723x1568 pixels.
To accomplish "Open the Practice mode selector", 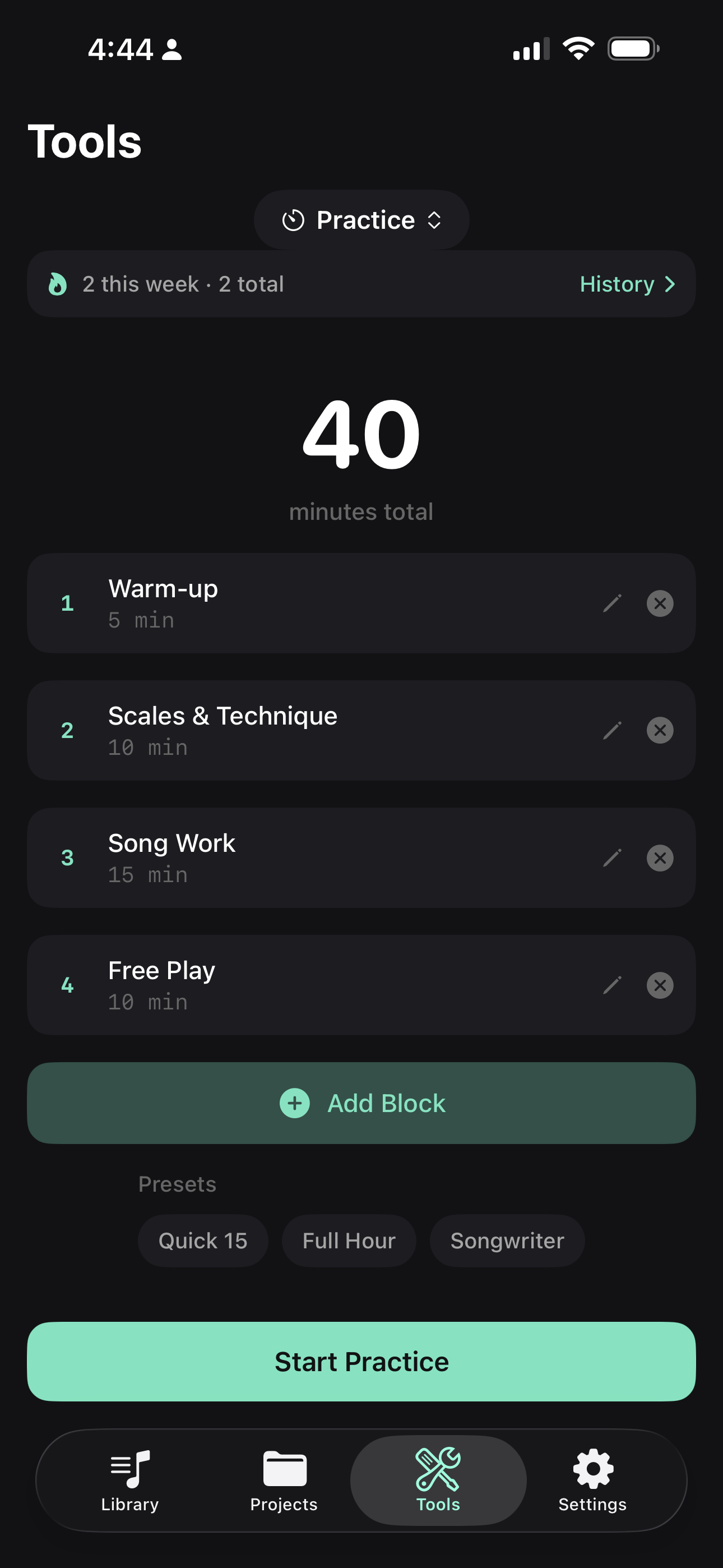I will point(361,220).
